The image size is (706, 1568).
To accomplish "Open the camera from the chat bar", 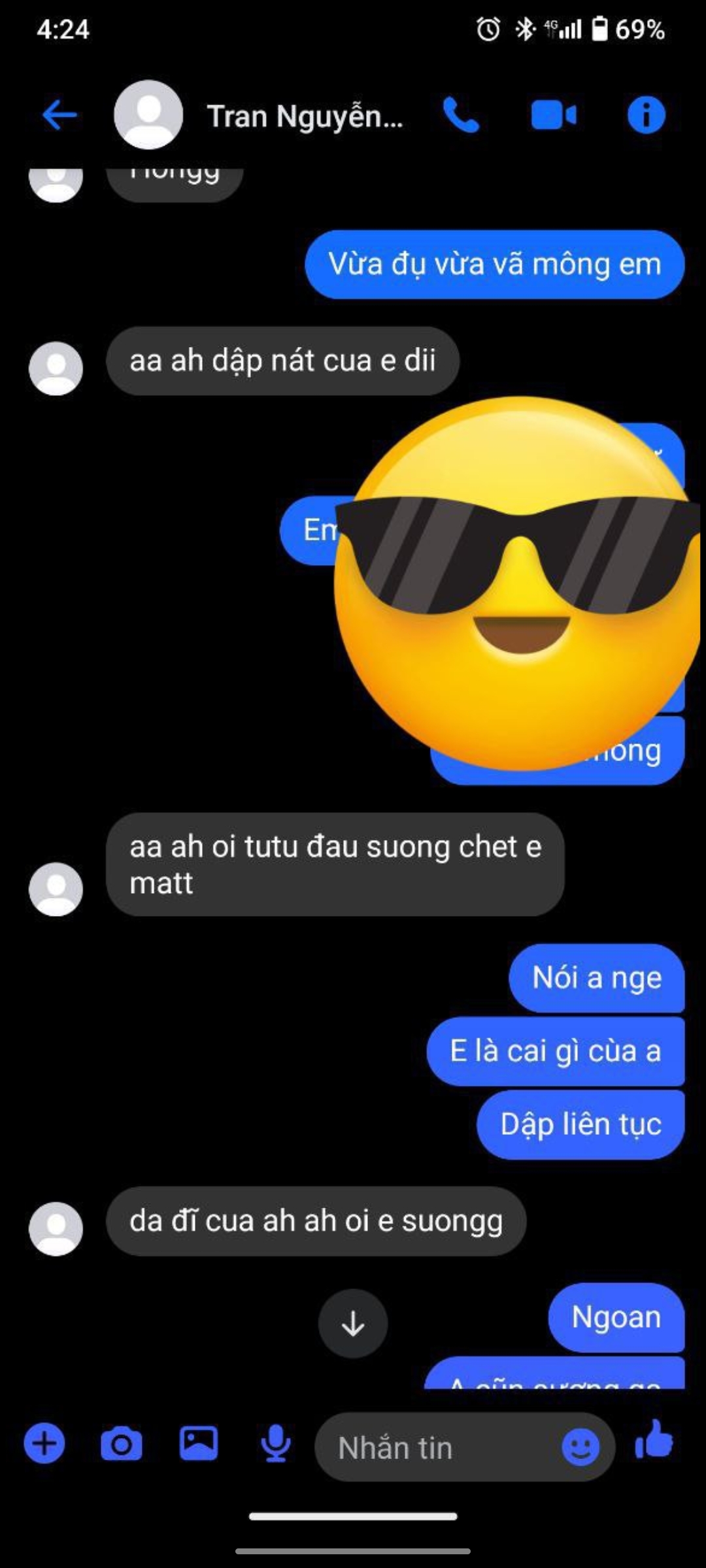I will click(122, 1443).
